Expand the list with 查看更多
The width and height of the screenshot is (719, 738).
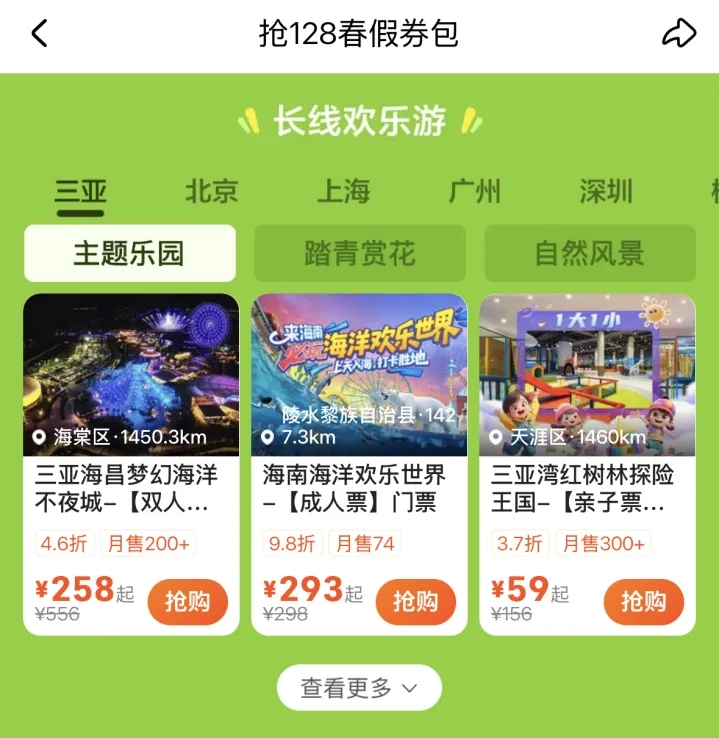click(359, 688)
